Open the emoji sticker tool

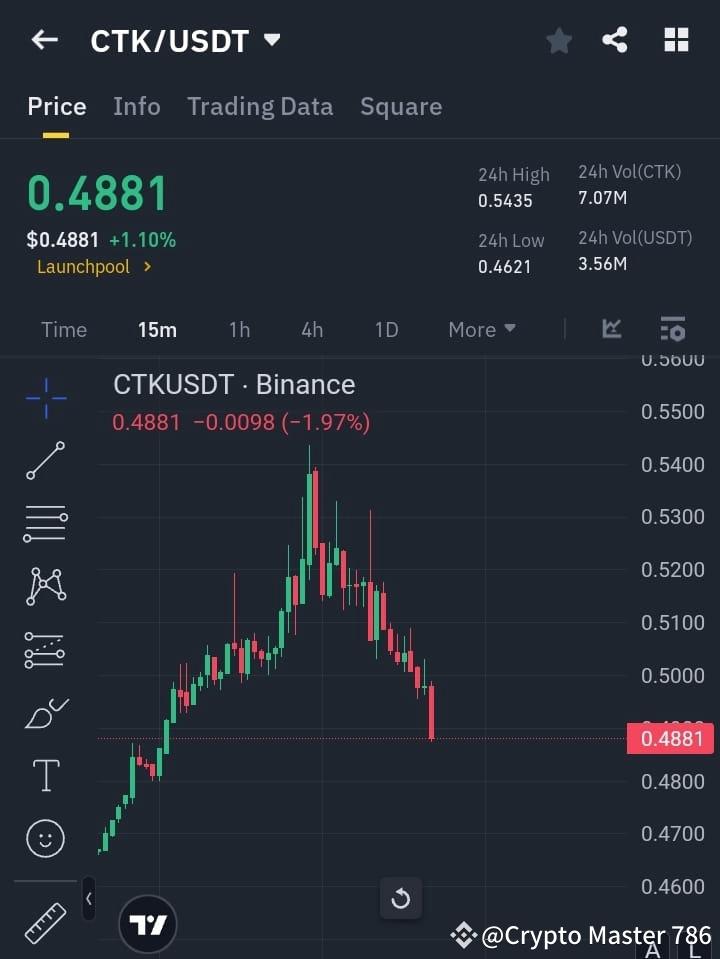tap(45, 838)
